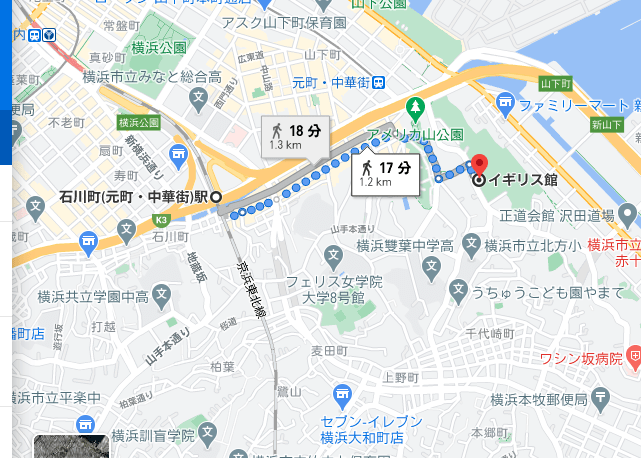
Task: Open the アメリカ山公園 park marker
Action: click(x=415, y=107)
